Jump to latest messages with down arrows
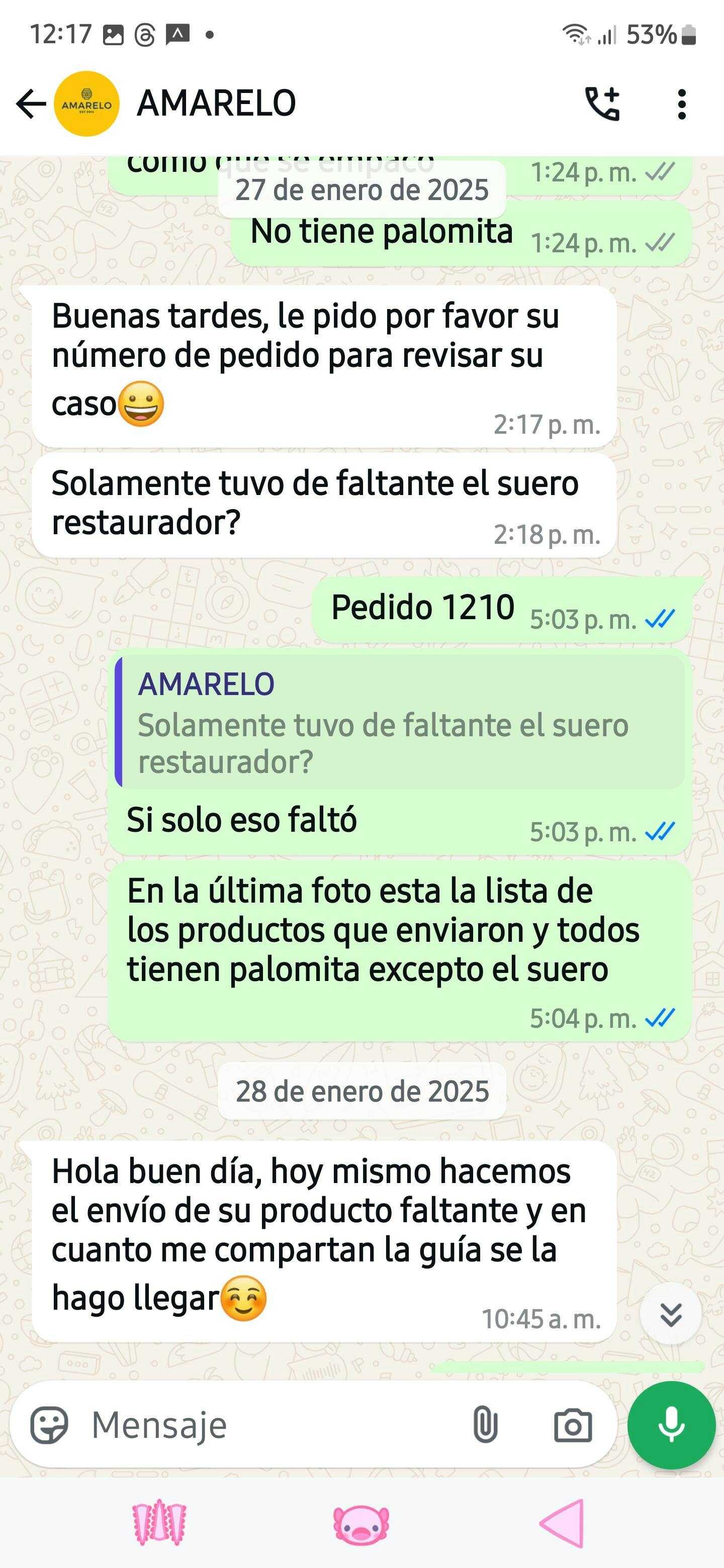The width and height of the screenshot is (724, 1568). tap(670, 1314)
